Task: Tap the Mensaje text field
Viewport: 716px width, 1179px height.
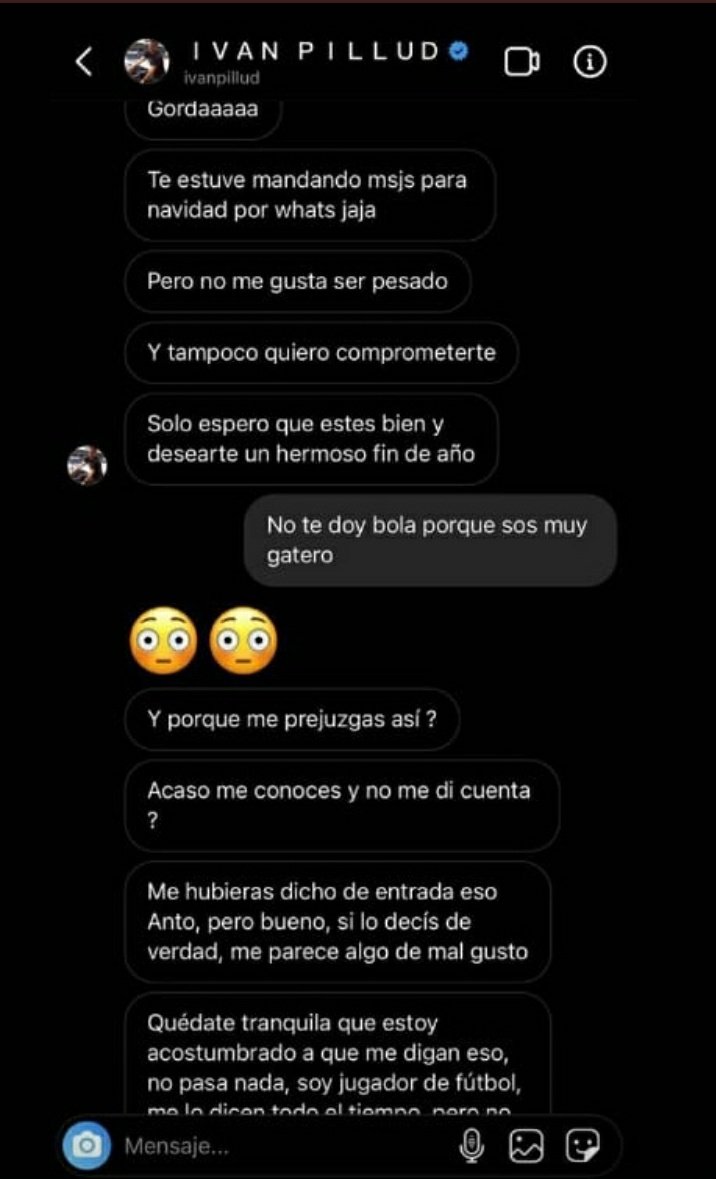Action: coord(286,1147)
